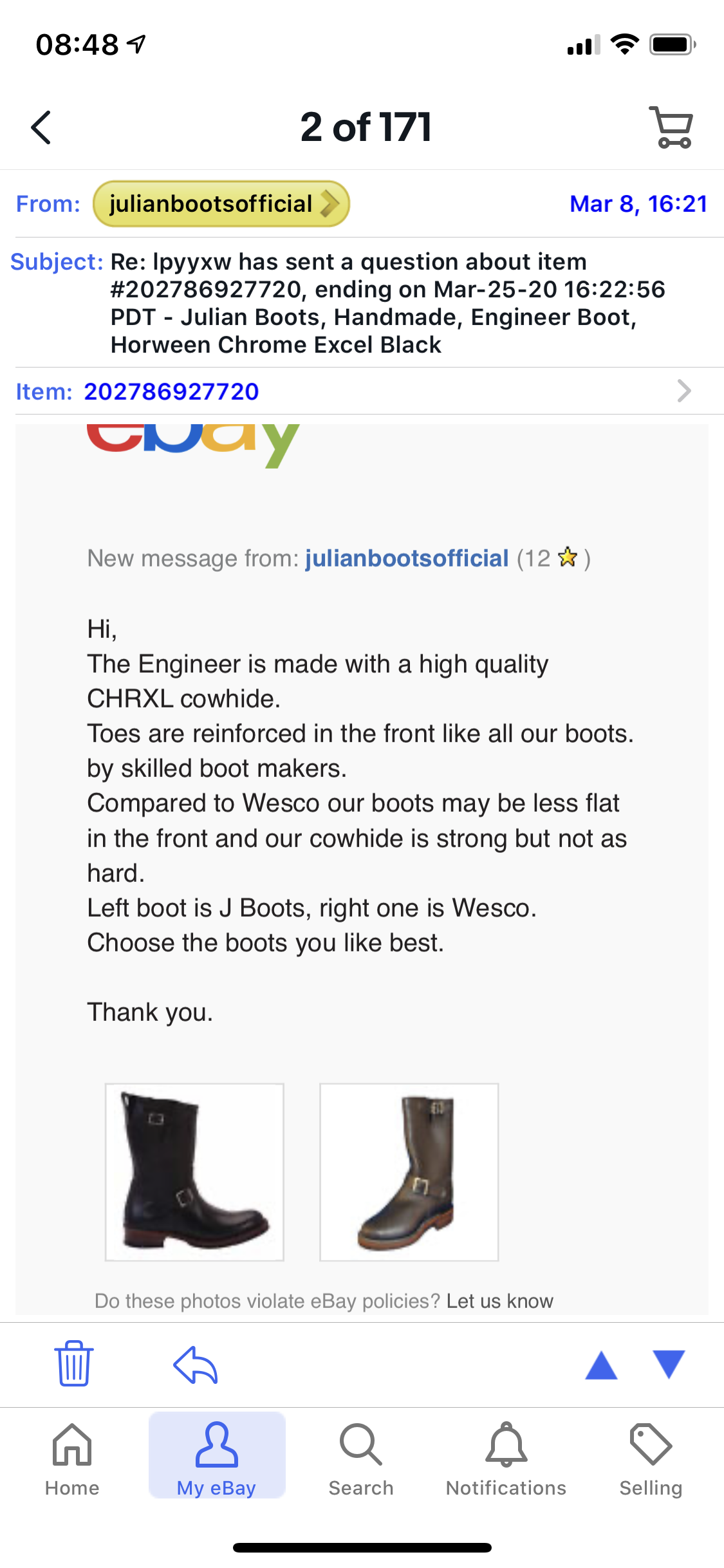This screenshot has width=724, height=1568.
Task: Go to previous message with up arrow
Action: click(x=602, y=1365)
